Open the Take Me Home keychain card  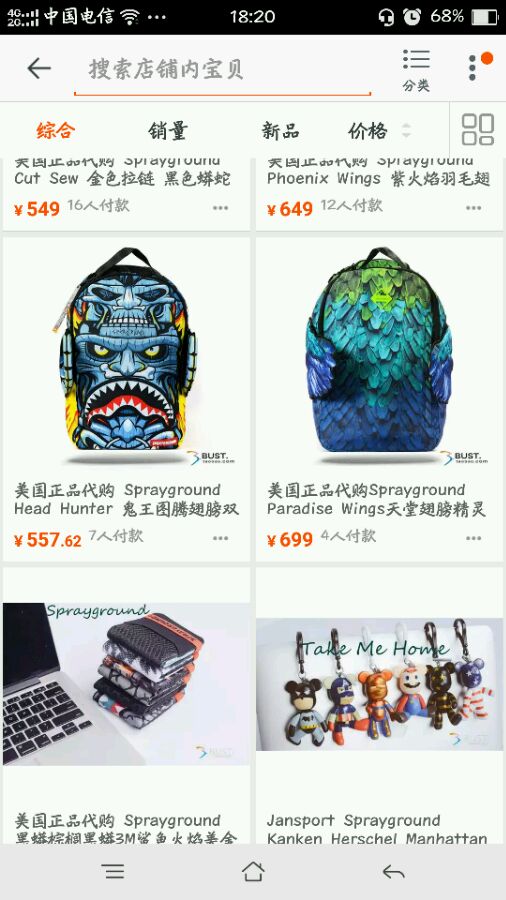coord(379,706)
